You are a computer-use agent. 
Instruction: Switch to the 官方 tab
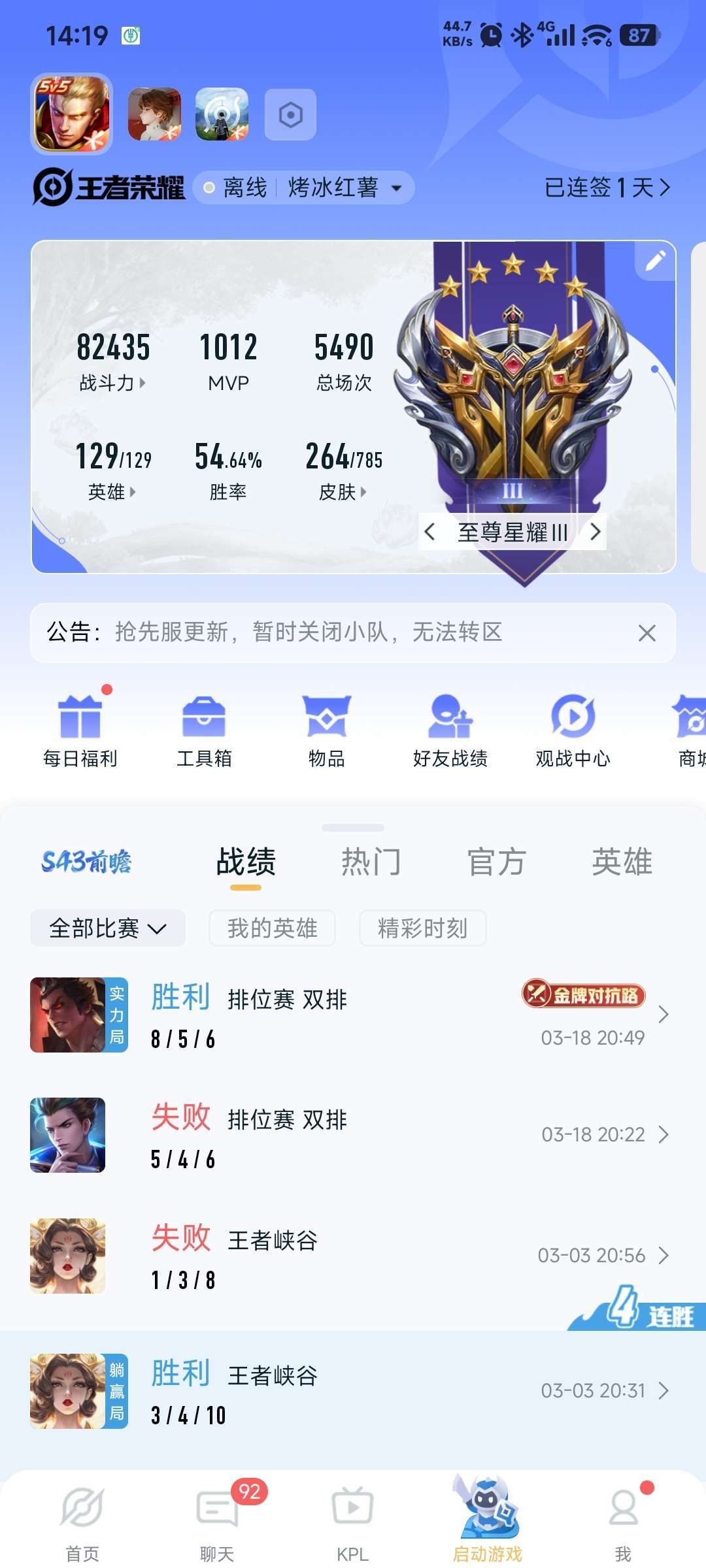(496, 862)
